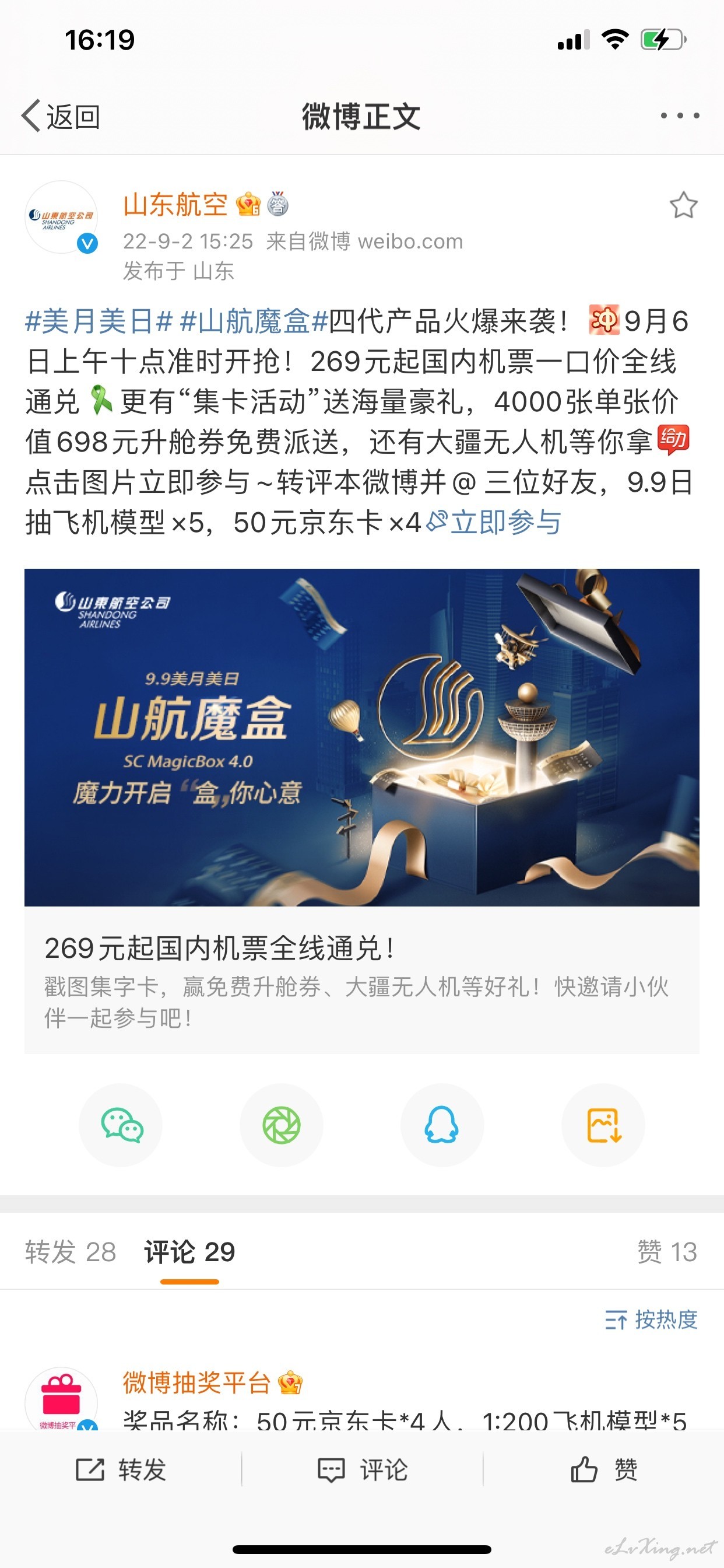
Task: Select the 评论 29 tab
Action: [189, 1252]
